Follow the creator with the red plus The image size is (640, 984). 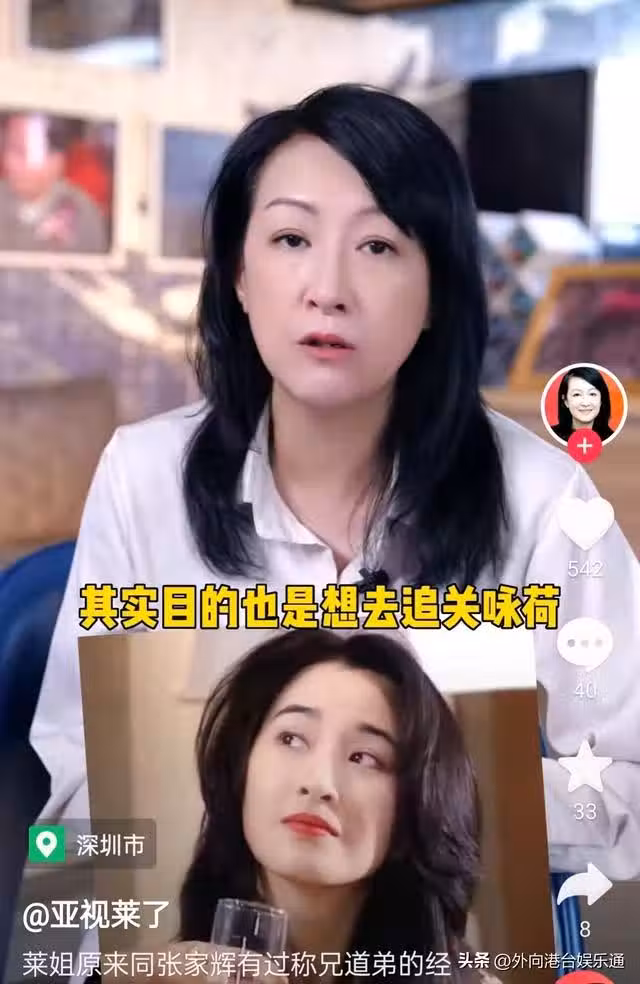584,447
